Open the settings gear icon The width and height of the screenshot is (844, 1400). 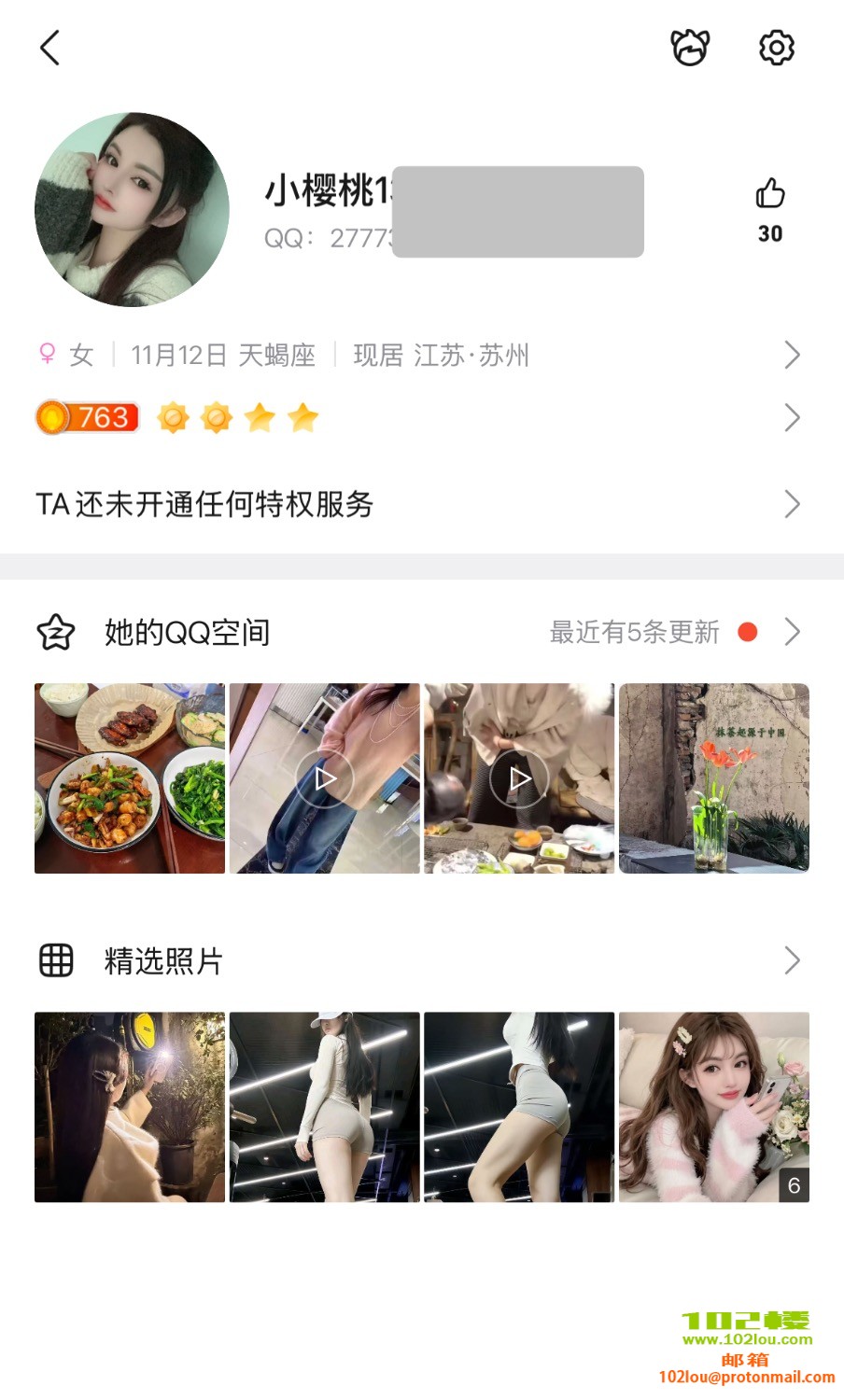click(776, 48)
